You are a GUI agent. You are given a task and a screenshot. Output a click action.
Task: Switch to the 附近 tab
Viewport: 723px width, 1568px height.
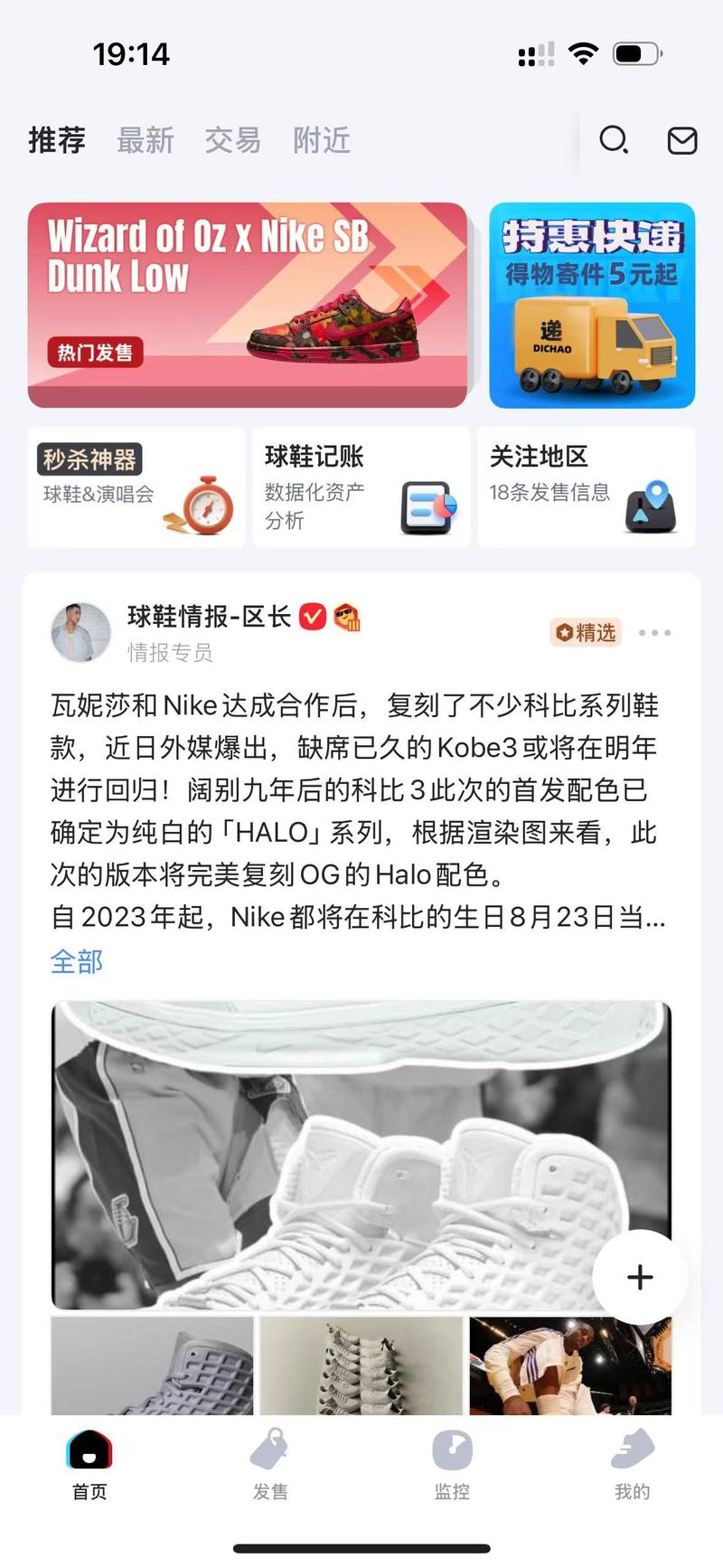pos(322,140)
